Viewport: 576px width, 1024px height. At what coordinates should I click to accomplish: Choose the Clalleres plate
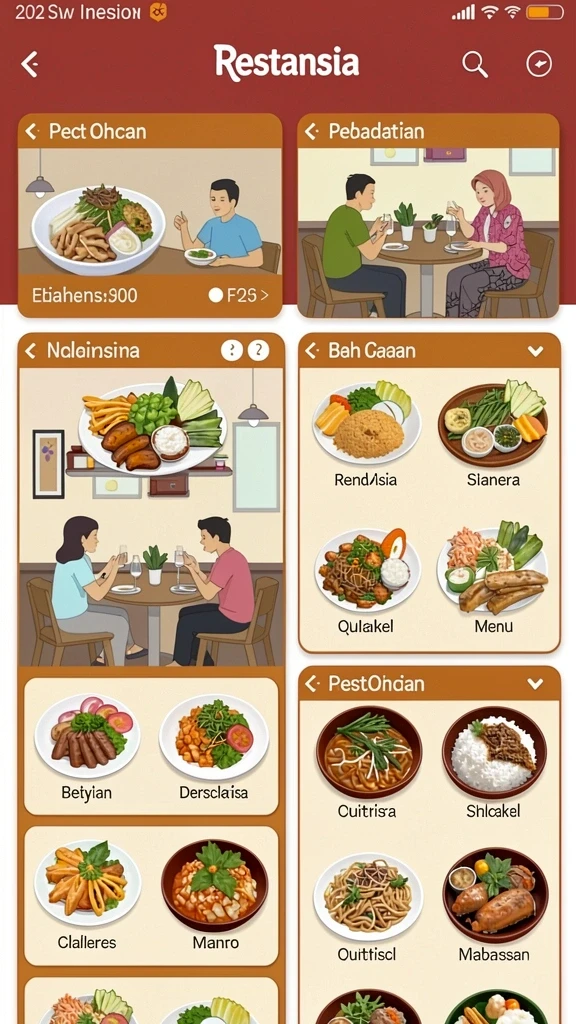87,893
